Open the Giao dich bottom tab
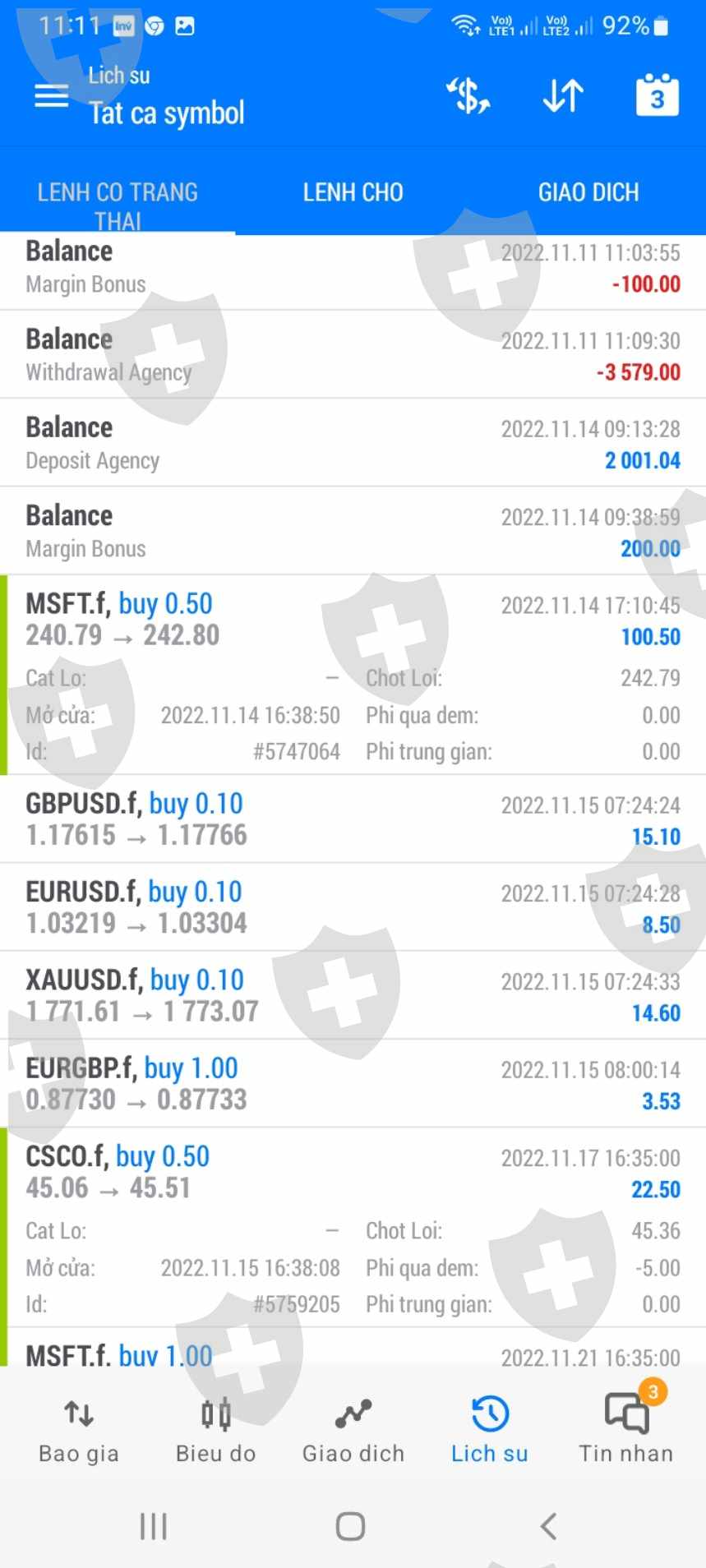The height and width of the screenshot is (1568, 706). [x=353, y=1430]
